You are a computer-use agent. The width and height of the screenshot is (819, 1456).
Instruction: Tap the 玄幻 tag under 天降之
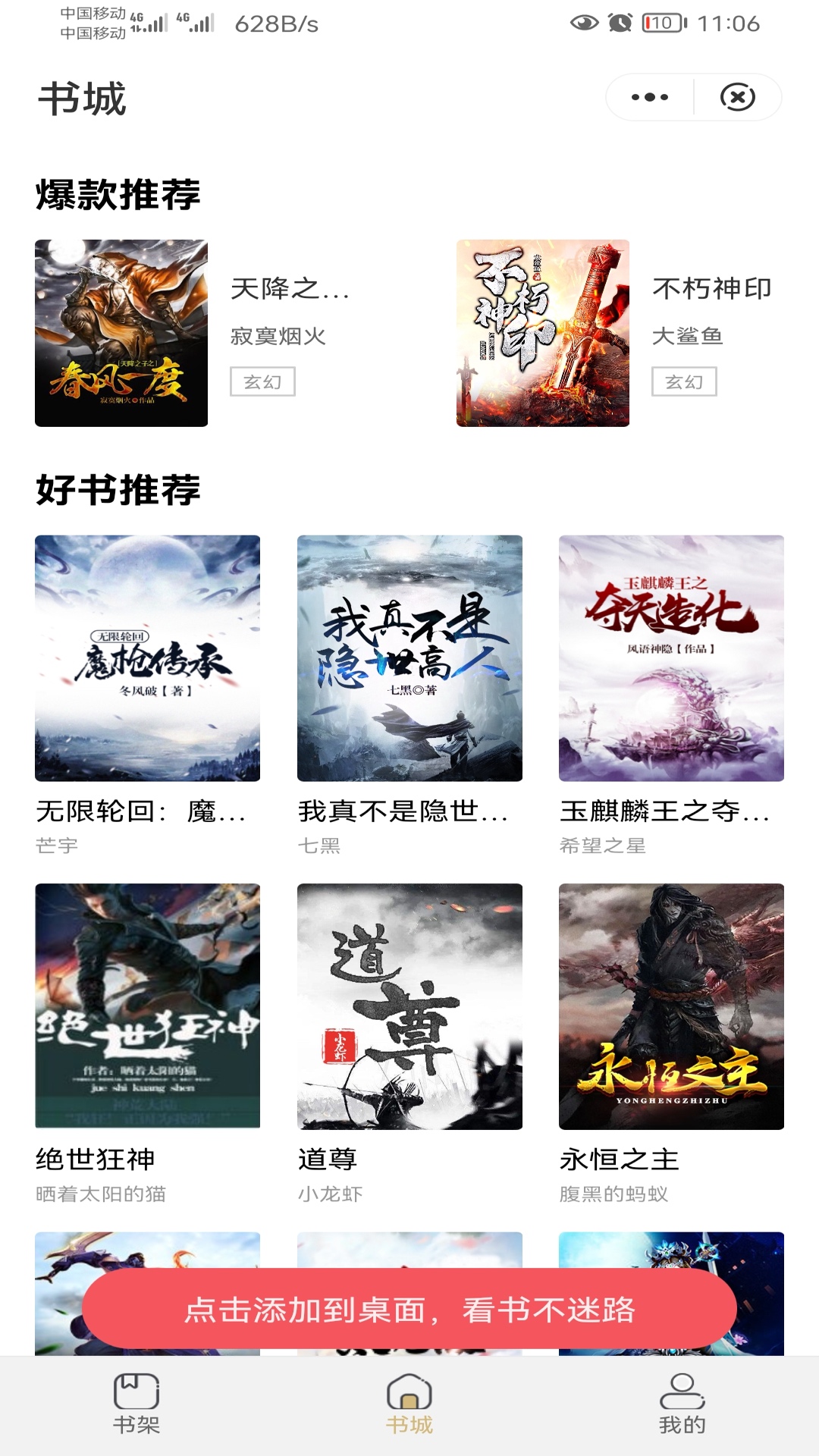pos(262,381)
